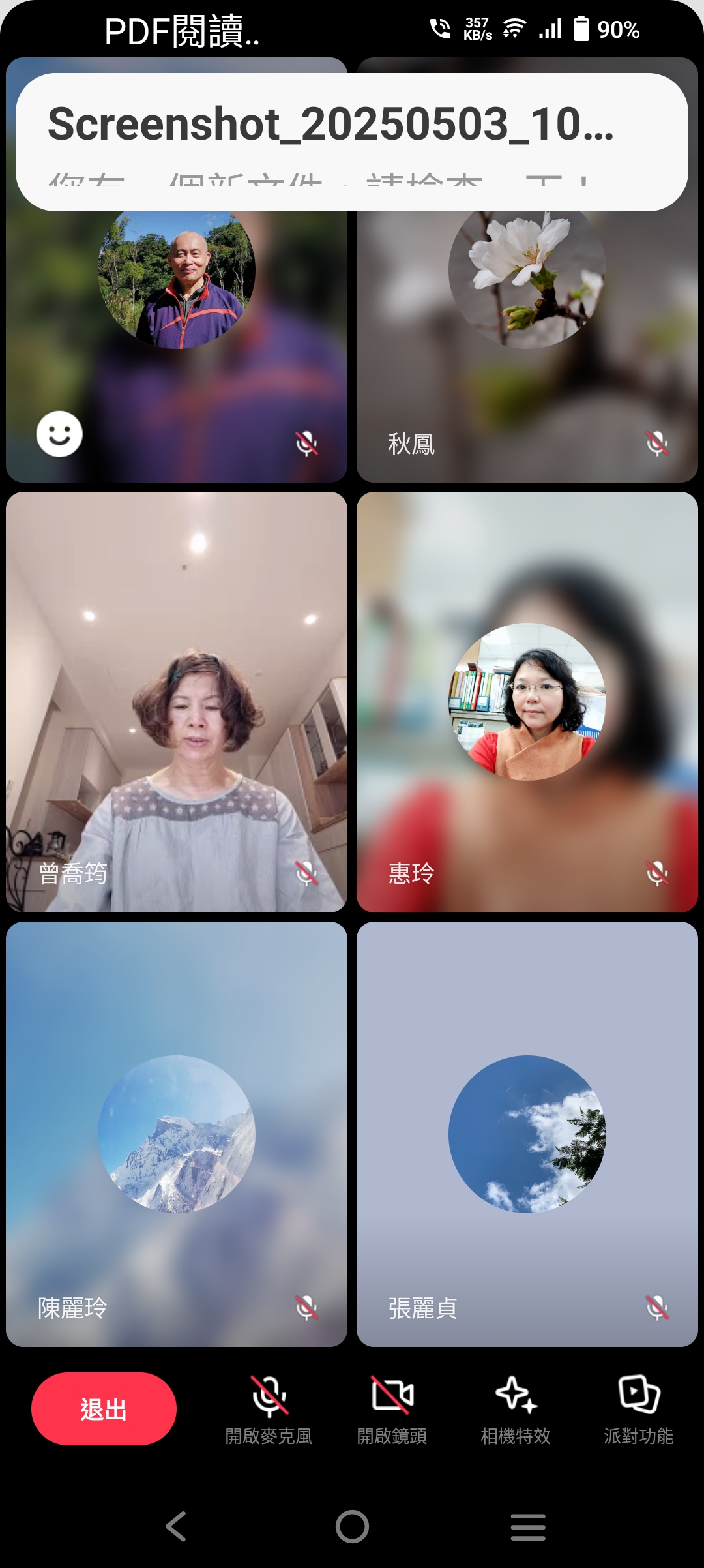Go to the home screen
This screenshot has width=704, height=1568.
click(x=352, y=1526)
